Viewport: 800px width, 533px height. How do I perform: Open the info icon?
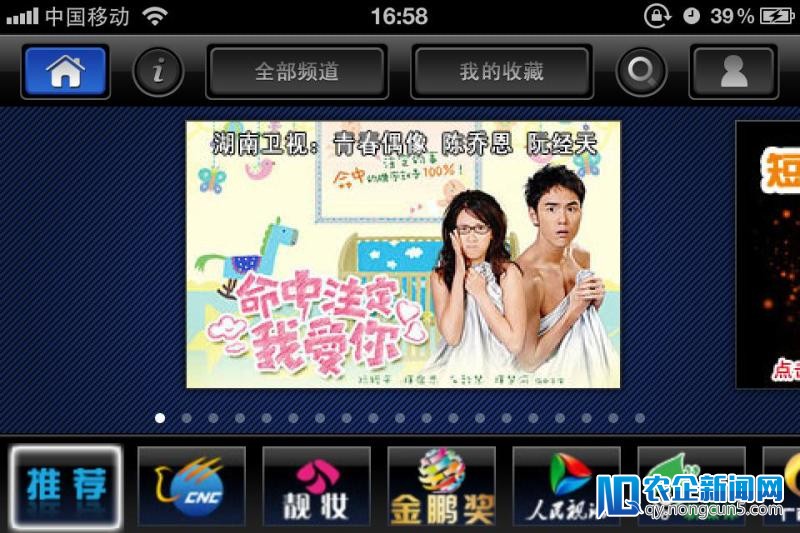(158, 72)
